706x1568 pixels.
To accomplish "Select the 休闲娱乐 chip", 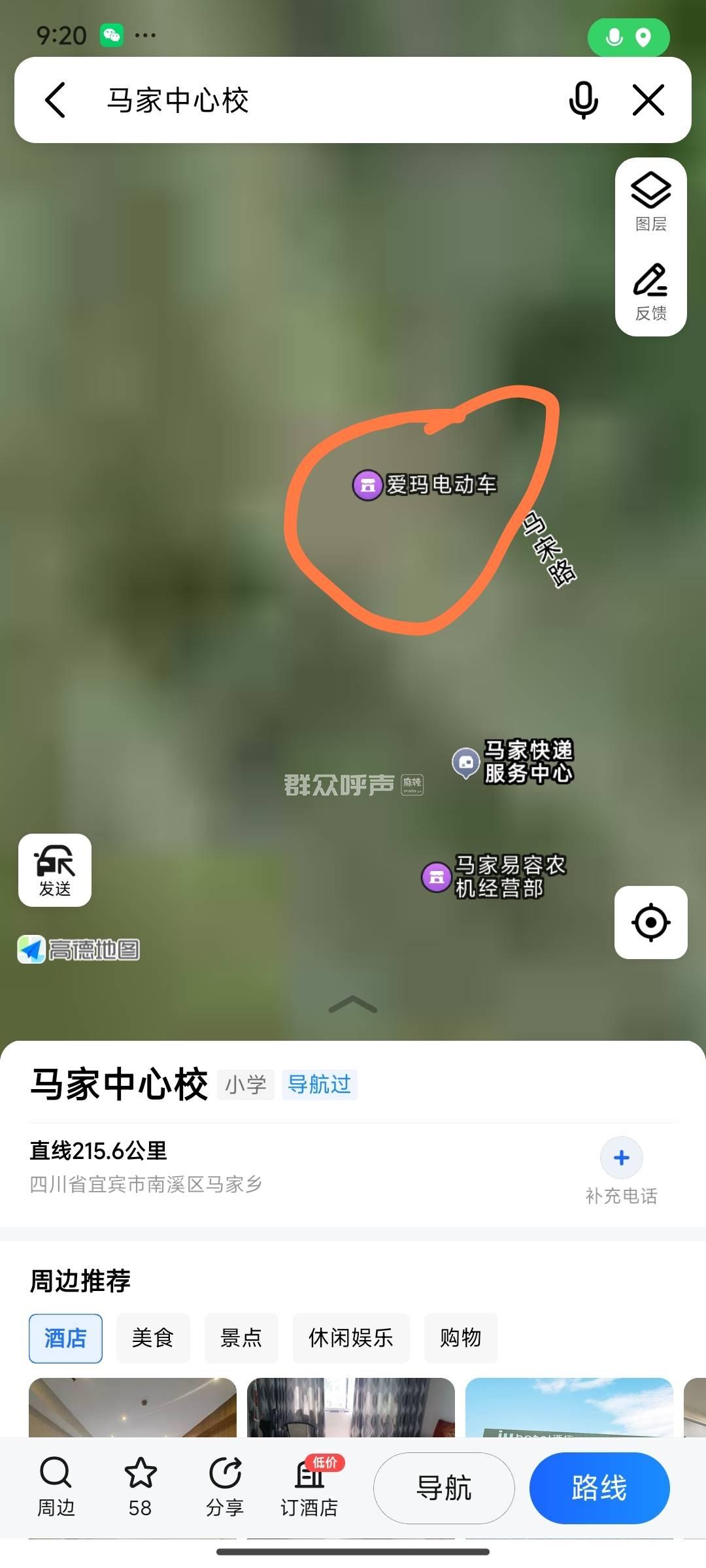I will point(351,1338).
